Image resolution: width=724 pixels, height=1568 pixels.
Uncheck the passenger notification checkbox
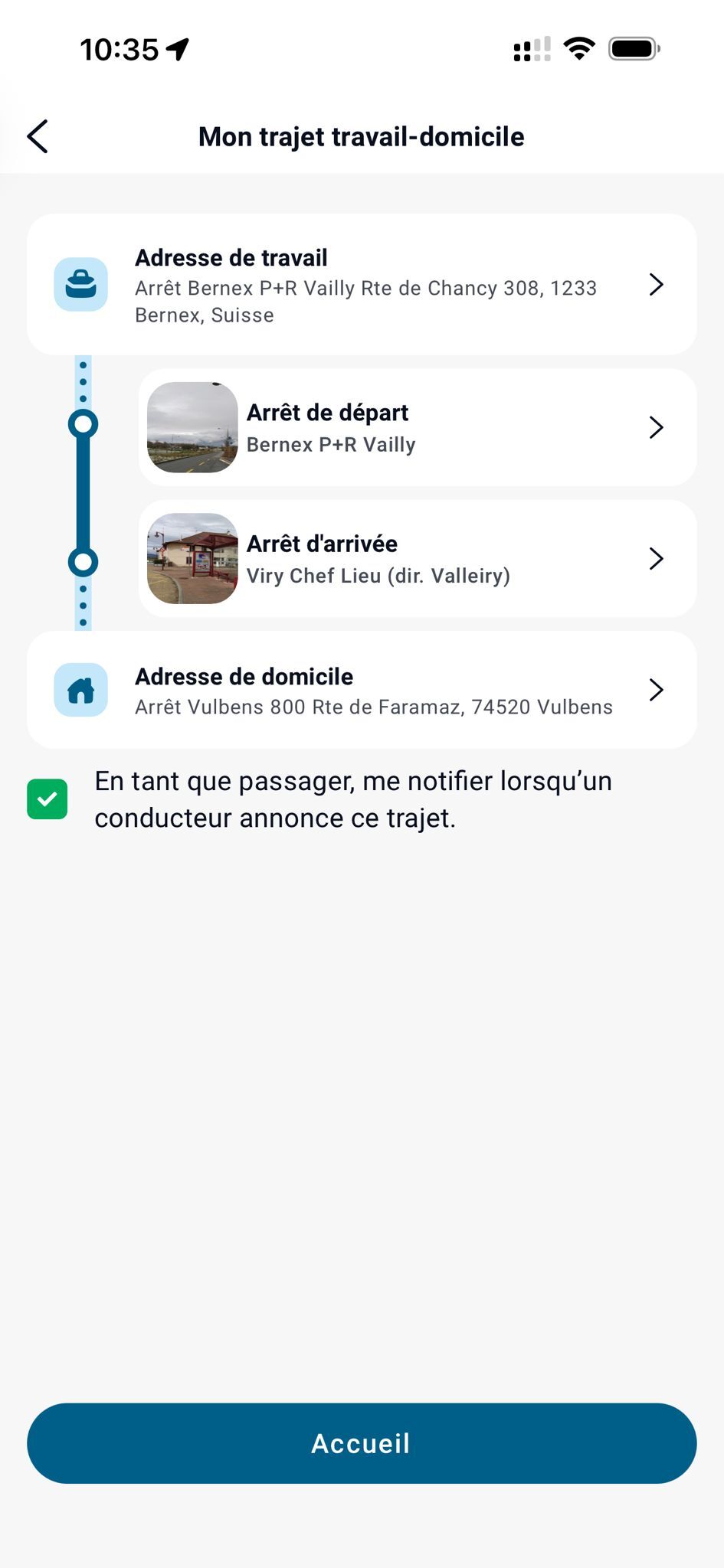click(x=48, y=799)
